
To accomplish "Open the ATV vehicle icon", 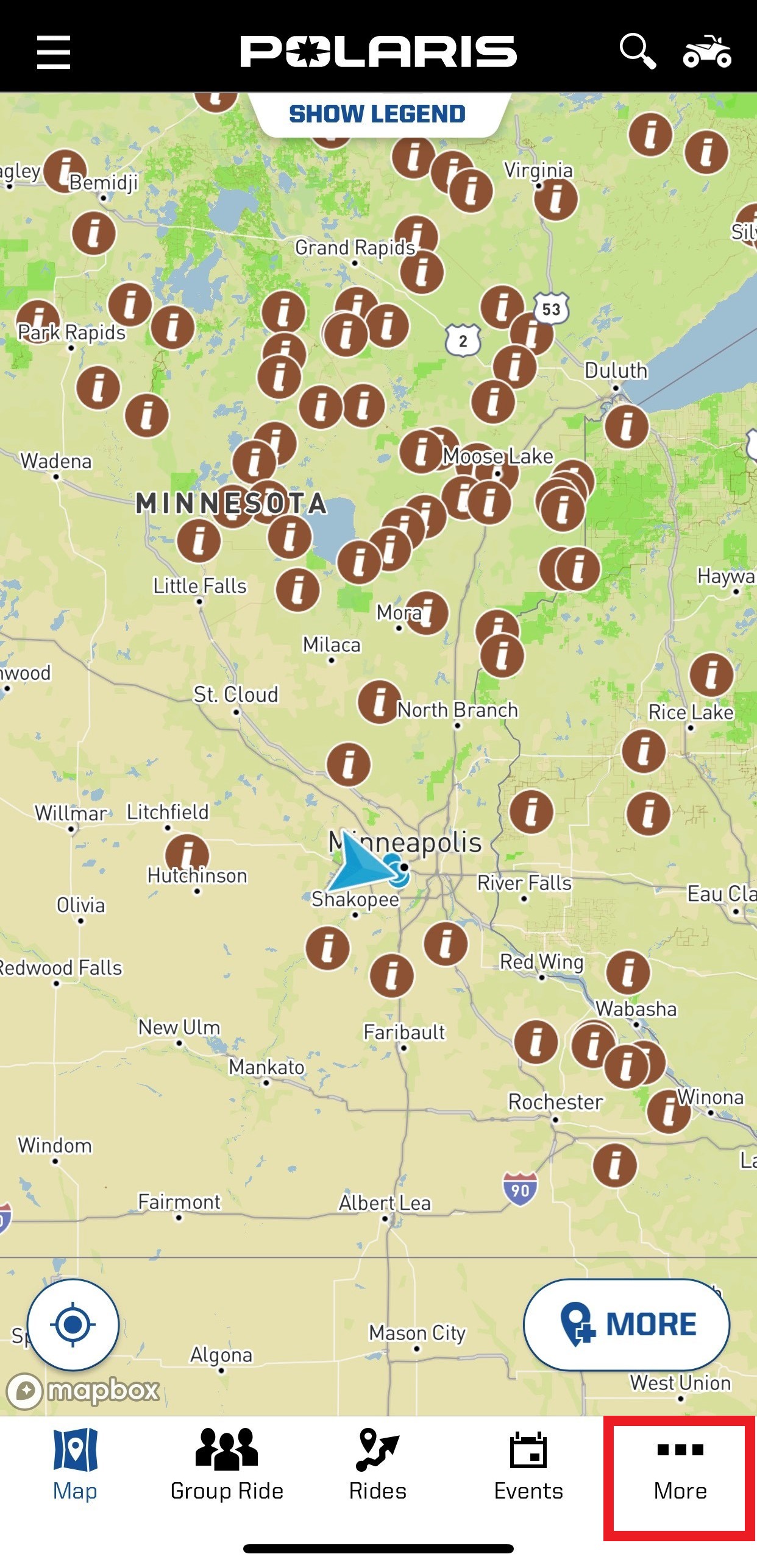I will click(x=707, y=52).
